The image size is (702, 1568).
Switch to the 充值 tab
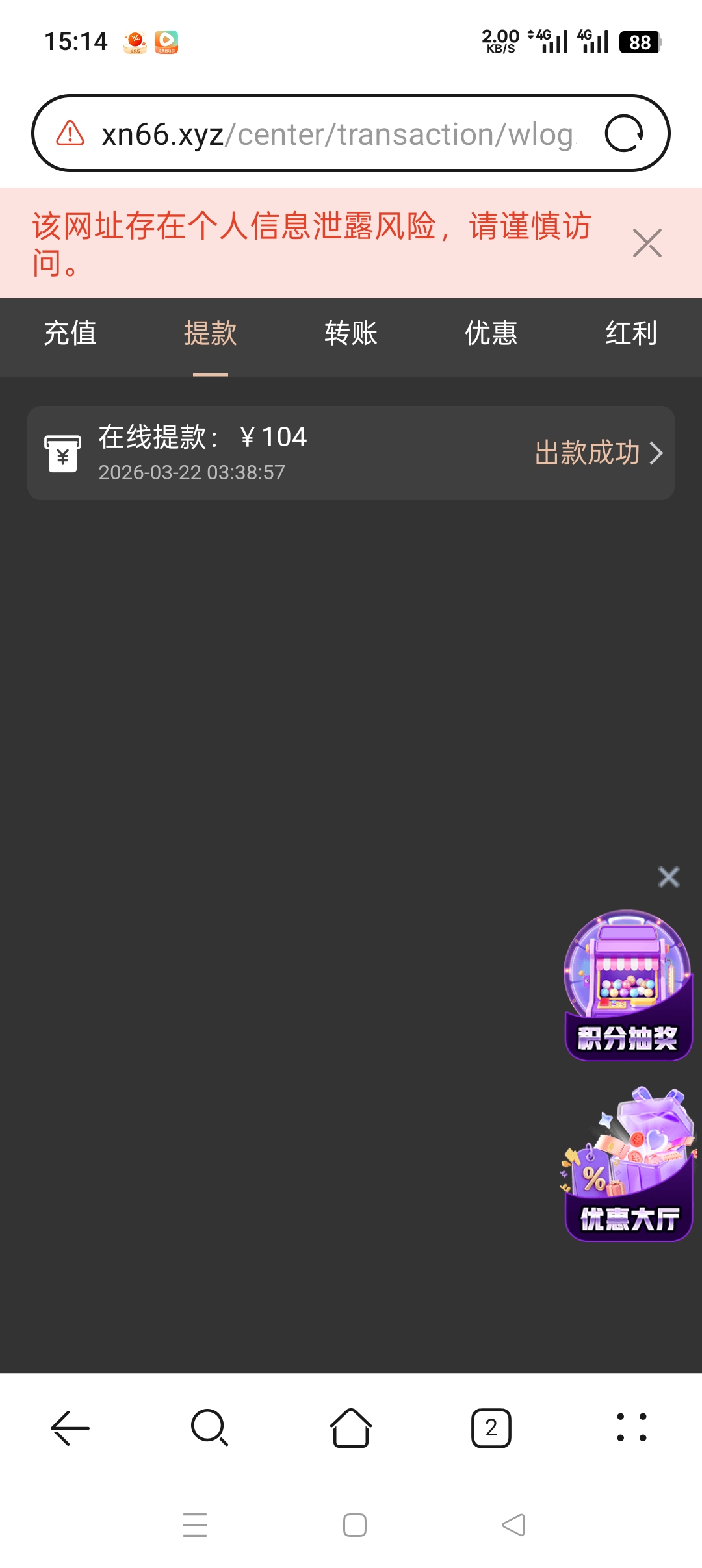tap(70, 334)
